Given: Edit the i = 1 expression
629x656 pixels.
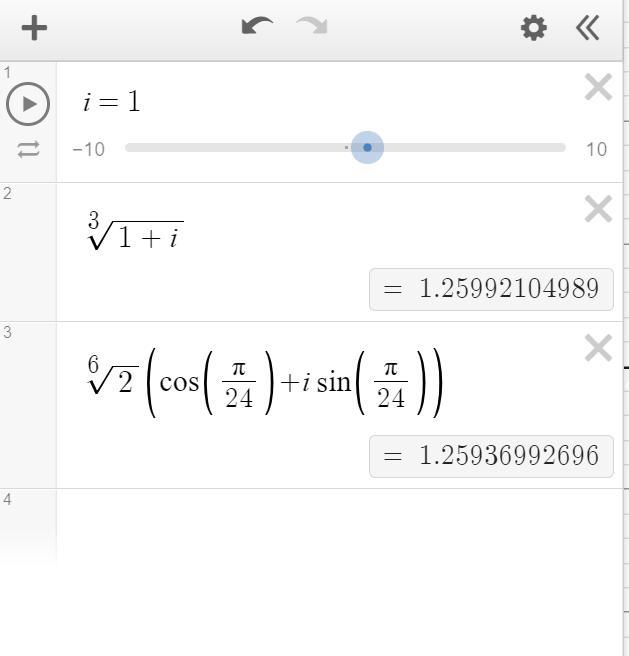Looking at the screenshot, I should coord(112,102).
